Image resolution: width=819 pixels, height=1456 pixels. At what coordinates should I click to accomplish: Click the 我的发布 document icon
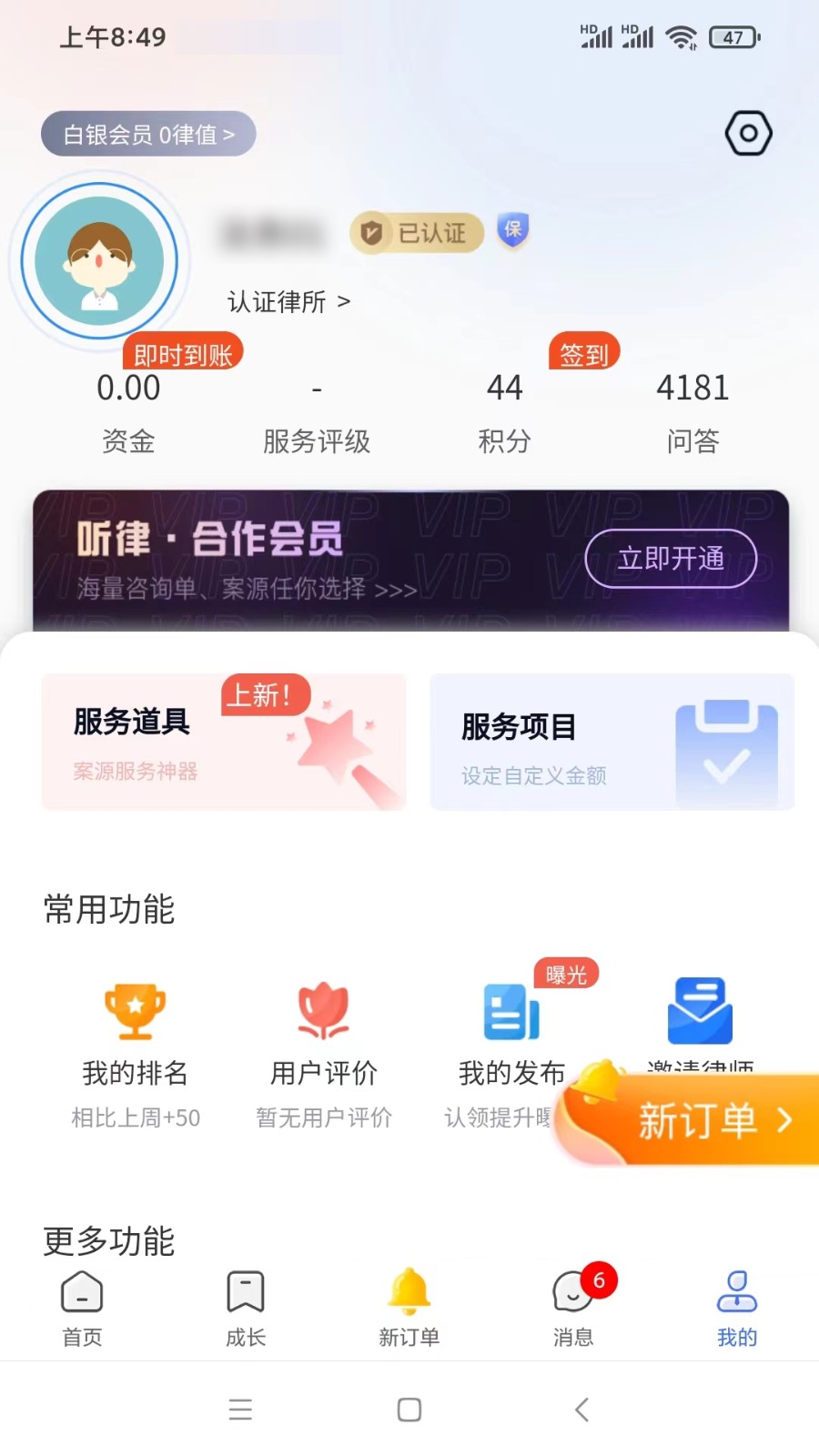[508, 1010]
